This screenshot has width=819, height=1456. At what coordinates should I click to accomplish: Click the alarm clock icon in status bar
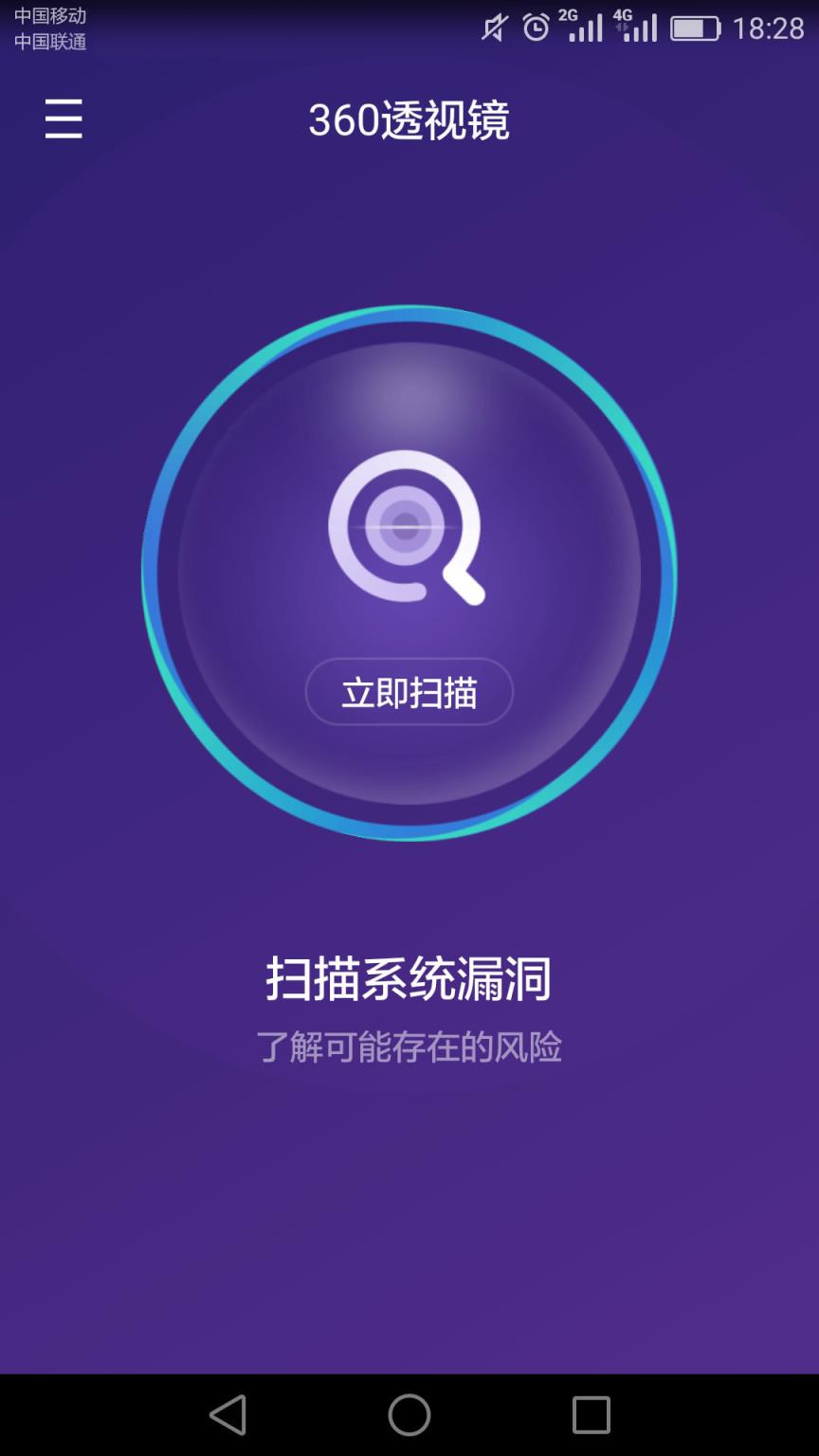pos(537,28)
